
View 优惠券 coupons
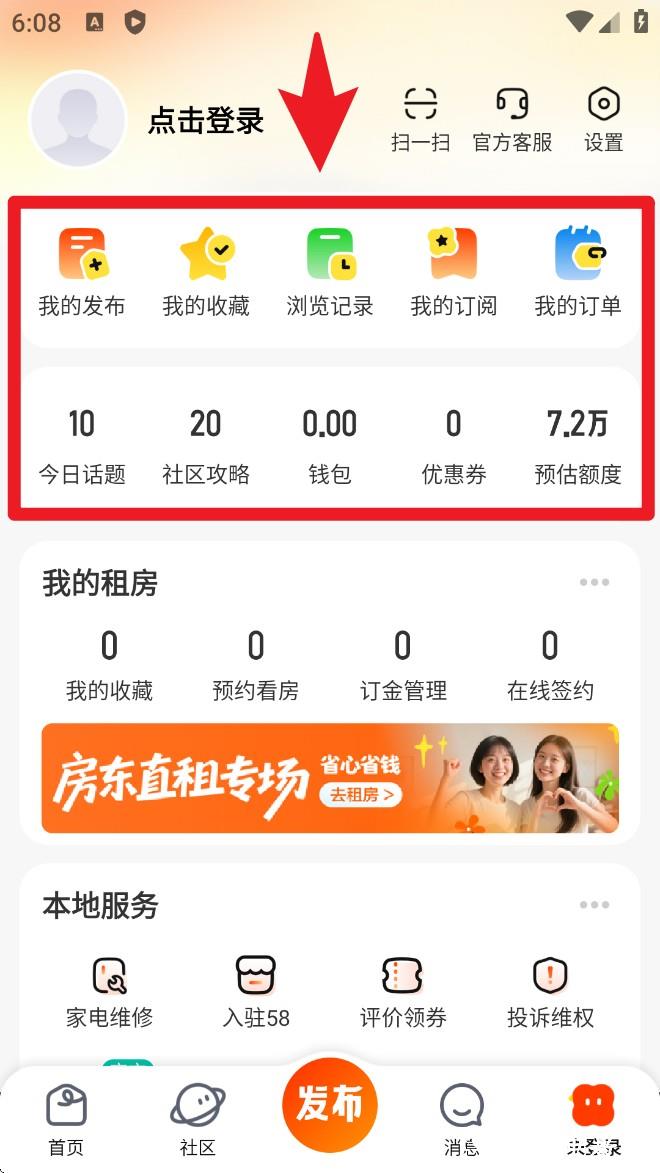(453, 447)
